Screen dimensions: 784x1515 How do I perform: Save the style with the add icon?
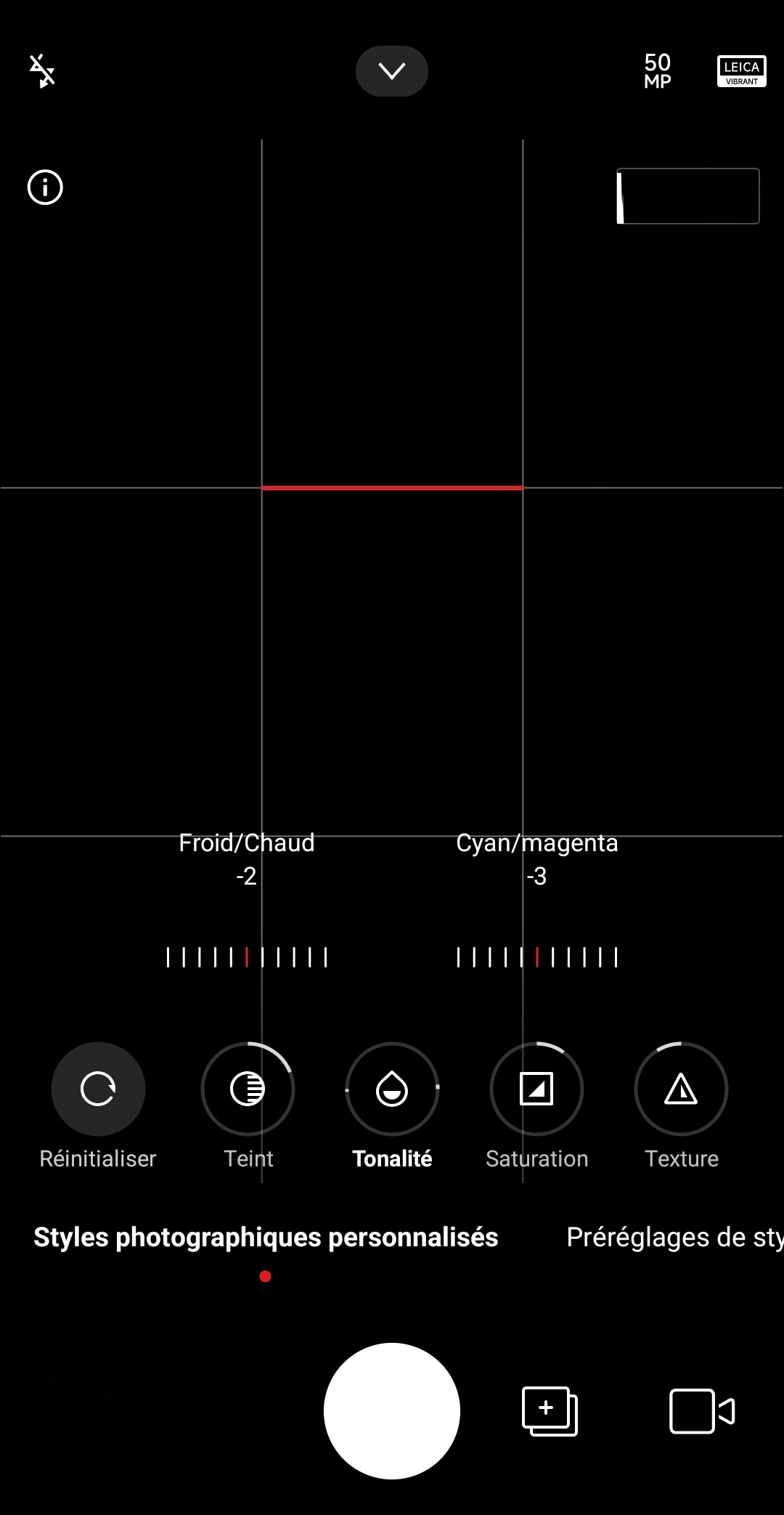click(550, 1411)
